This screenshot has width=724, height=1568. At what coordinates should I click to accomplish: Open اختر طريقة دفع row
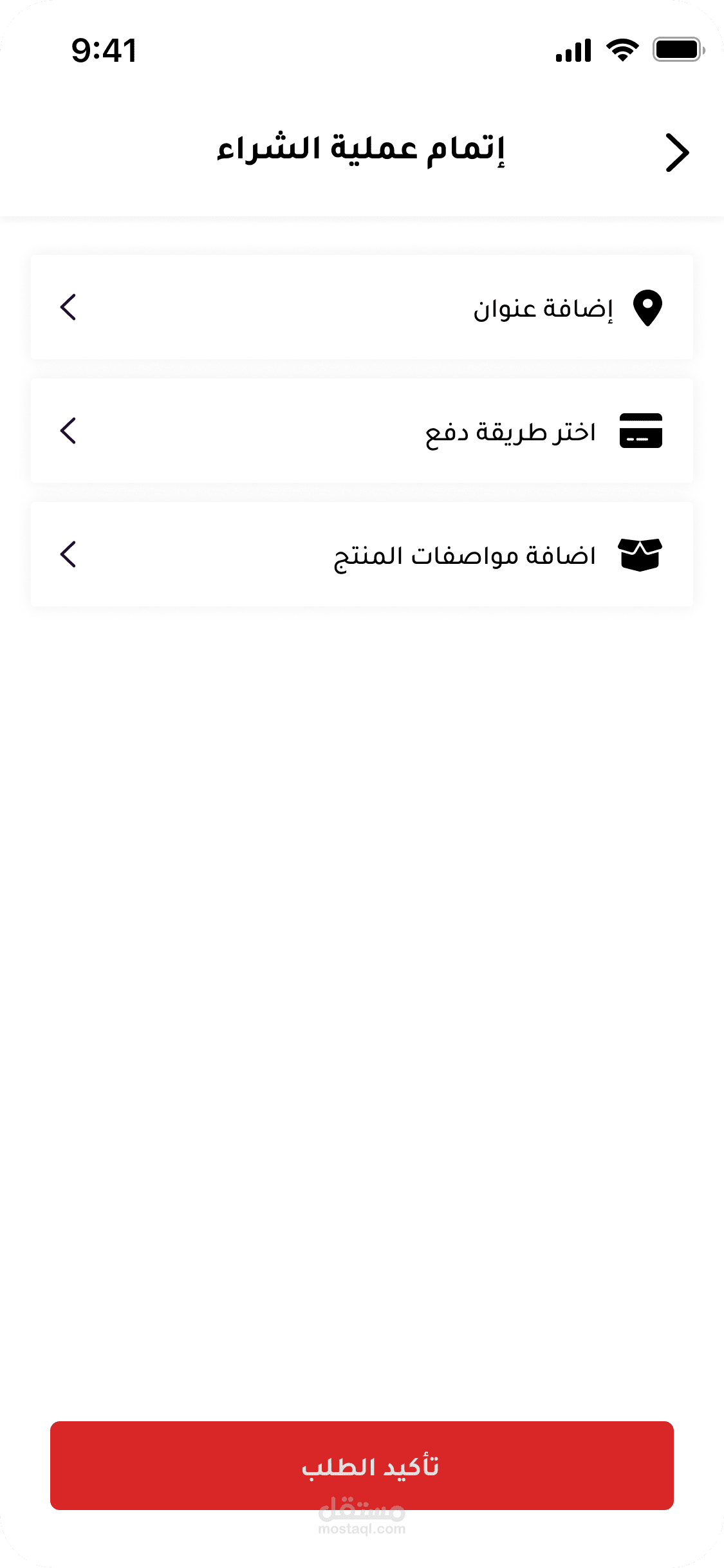coord(362,431)
